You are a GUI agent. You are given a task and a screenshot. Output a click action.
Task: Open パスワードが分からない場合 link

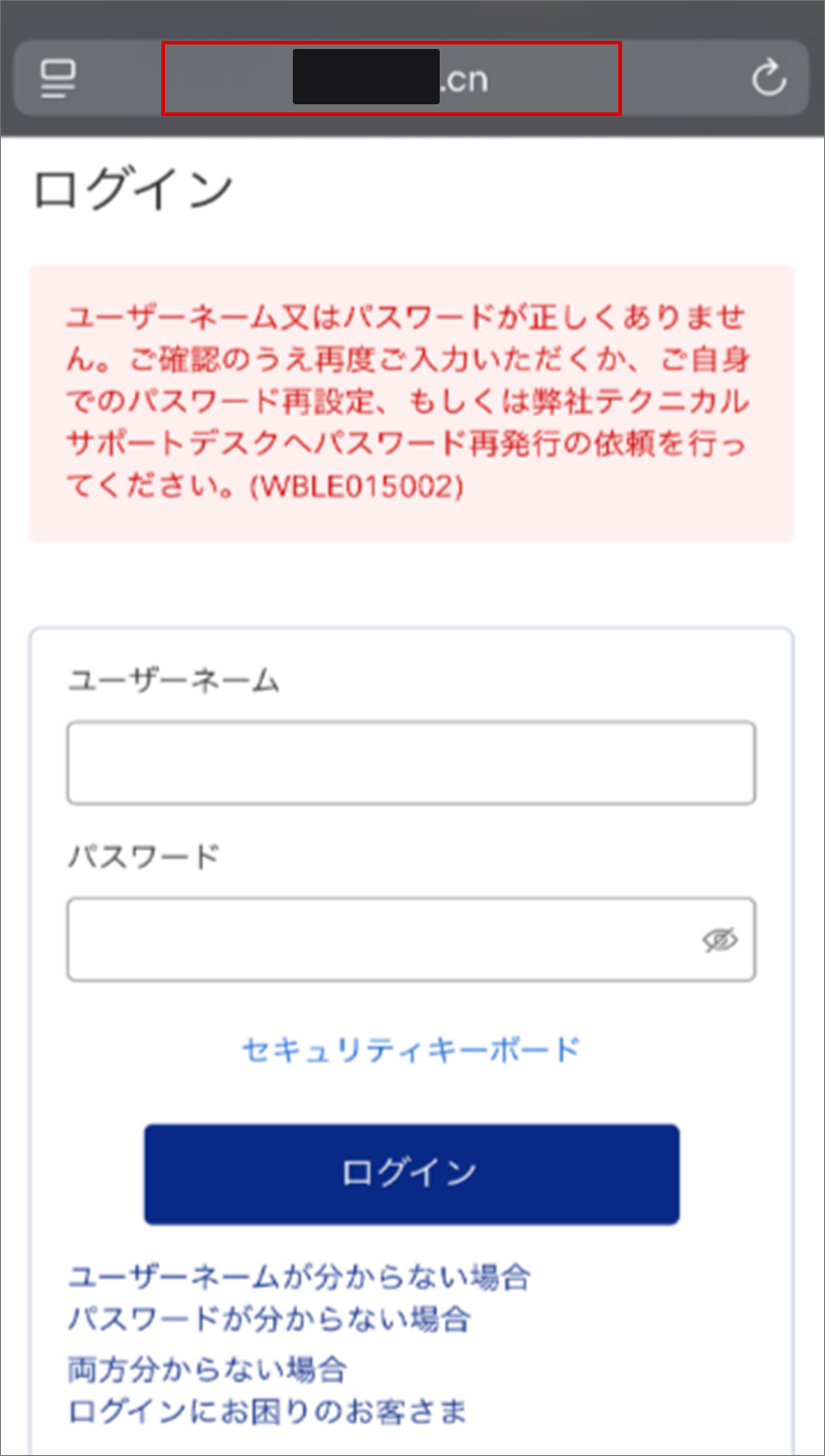click(x=269, y=1318)
